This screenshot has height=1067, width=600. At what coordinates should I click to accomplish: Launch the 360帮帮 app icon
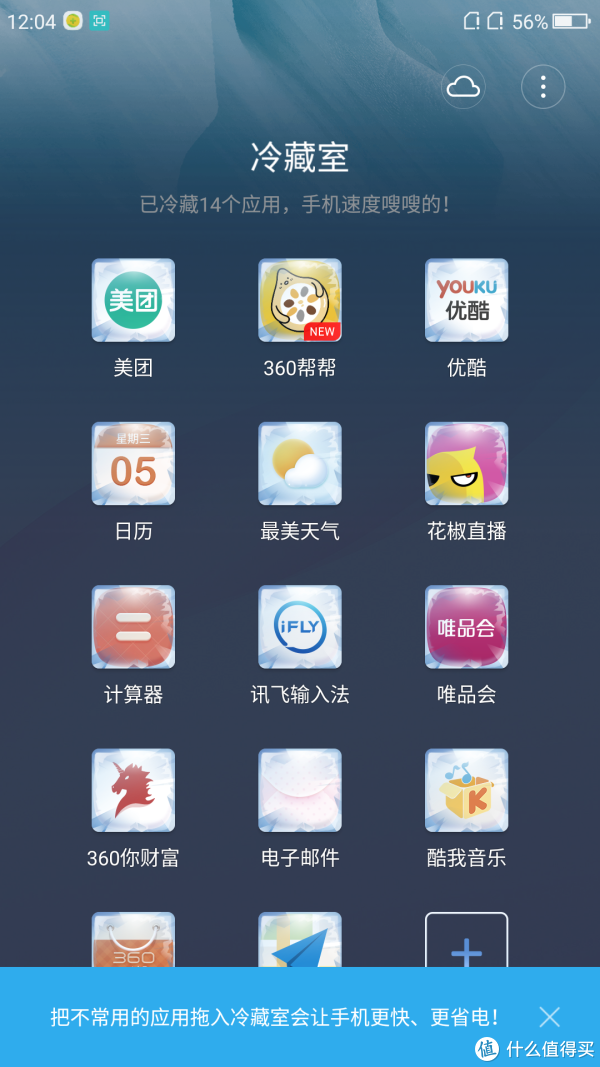[x=300, y=301]
